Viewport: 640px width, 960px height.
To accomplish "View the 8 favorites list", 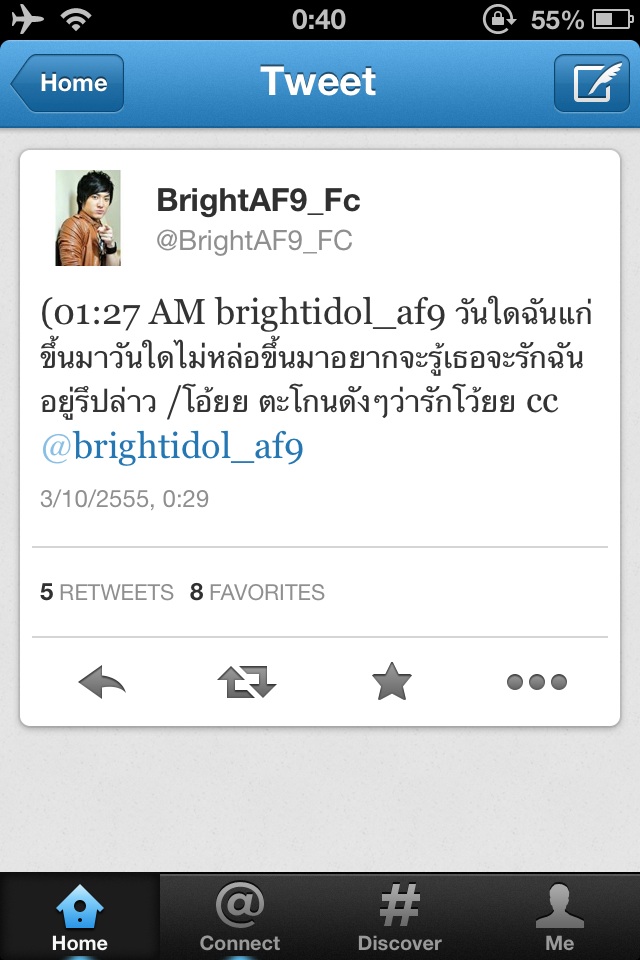I will (257, 592).
